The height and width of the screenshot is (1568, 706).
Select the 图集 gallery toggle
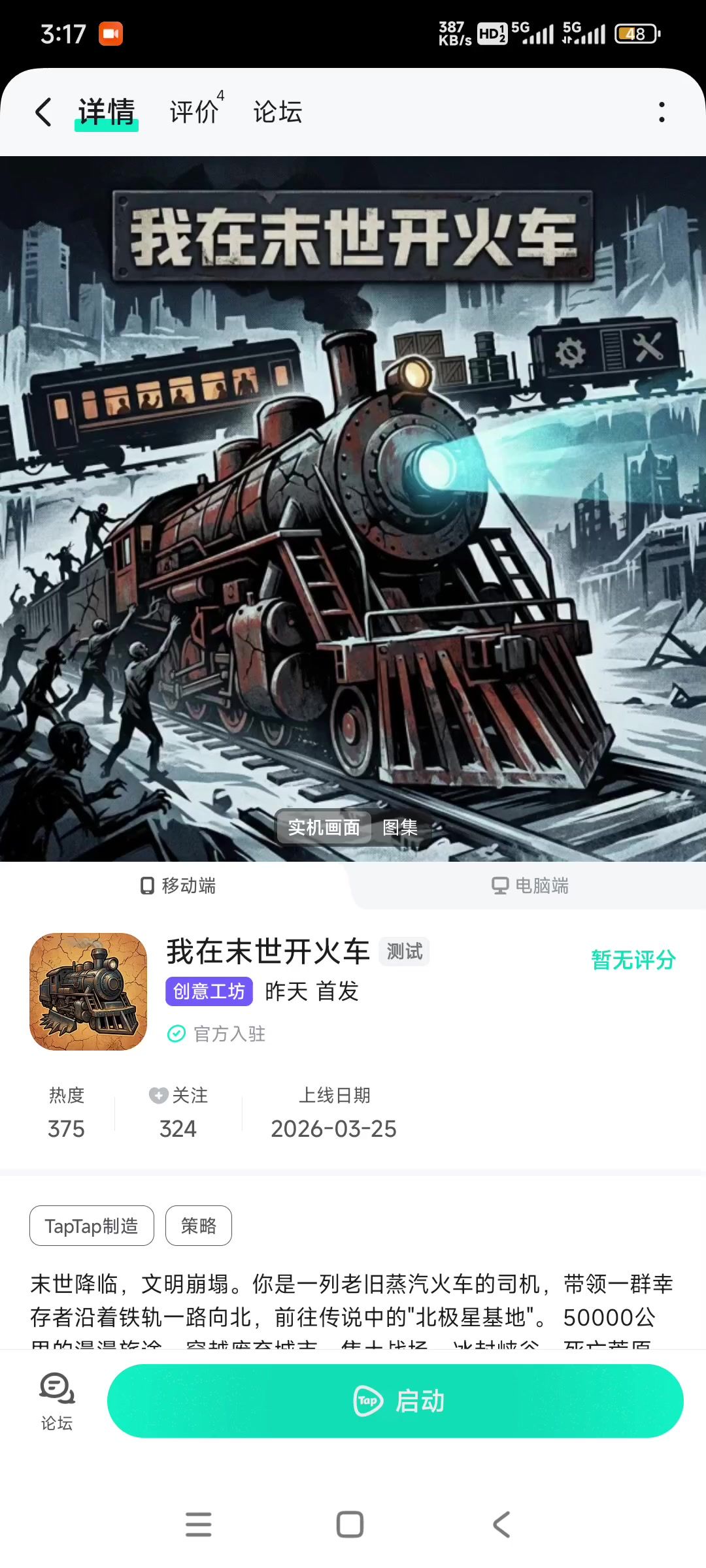[399, 828]
